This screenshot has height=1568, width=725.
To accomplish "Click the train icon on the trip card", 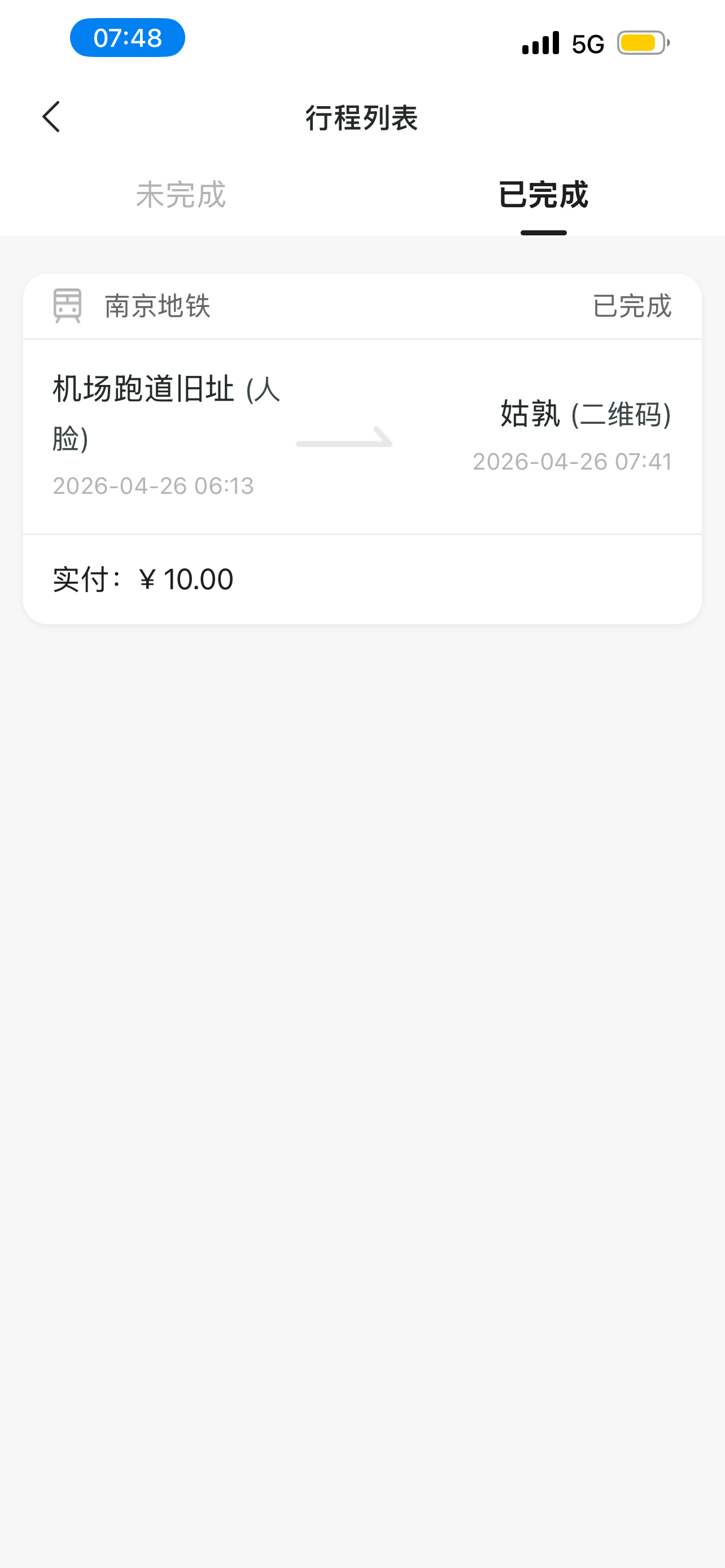I will (67, 306).
